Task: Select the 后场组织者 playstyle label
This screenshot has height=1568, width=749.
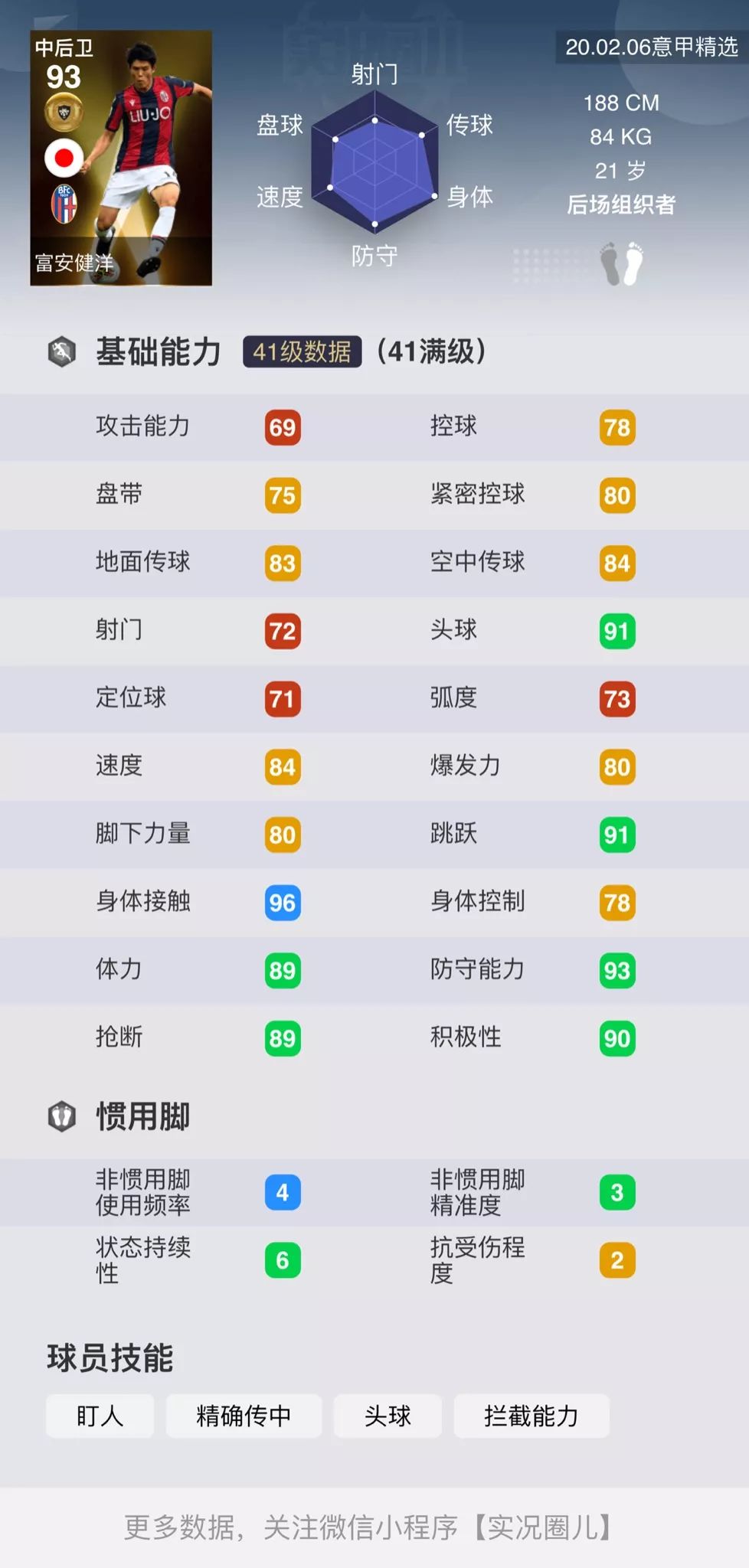Action: [620, 204]
